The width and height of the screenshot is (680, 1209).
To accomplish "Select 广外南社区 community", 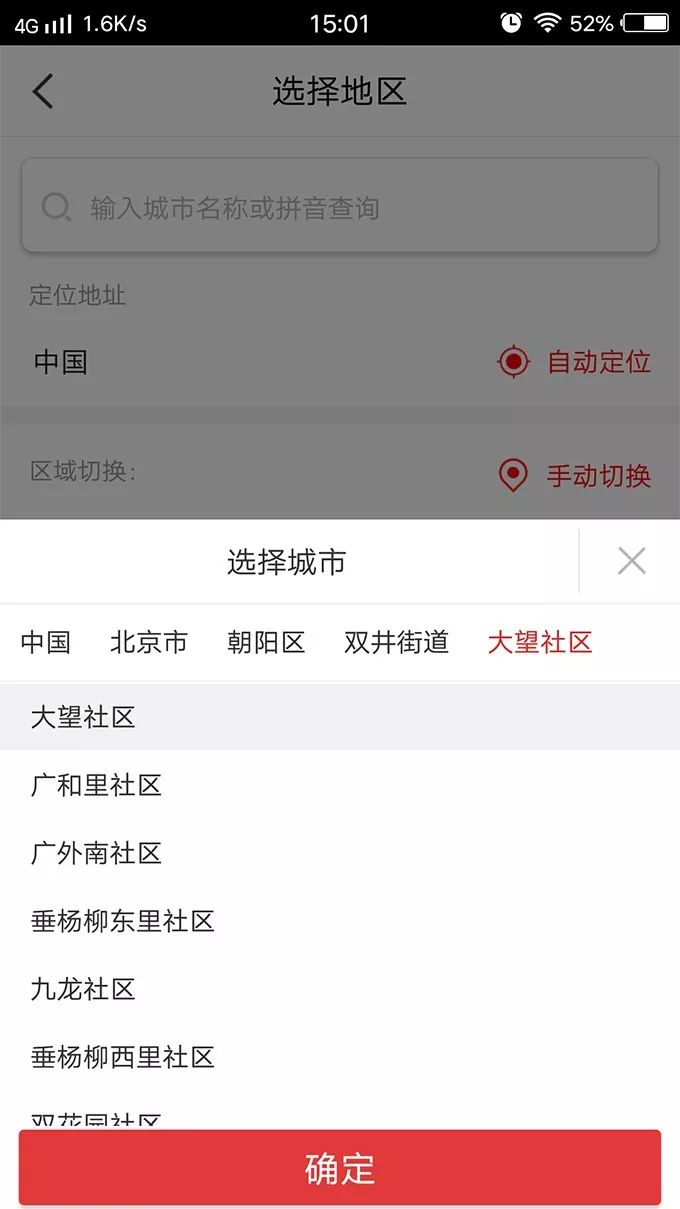I will [97, 853].
